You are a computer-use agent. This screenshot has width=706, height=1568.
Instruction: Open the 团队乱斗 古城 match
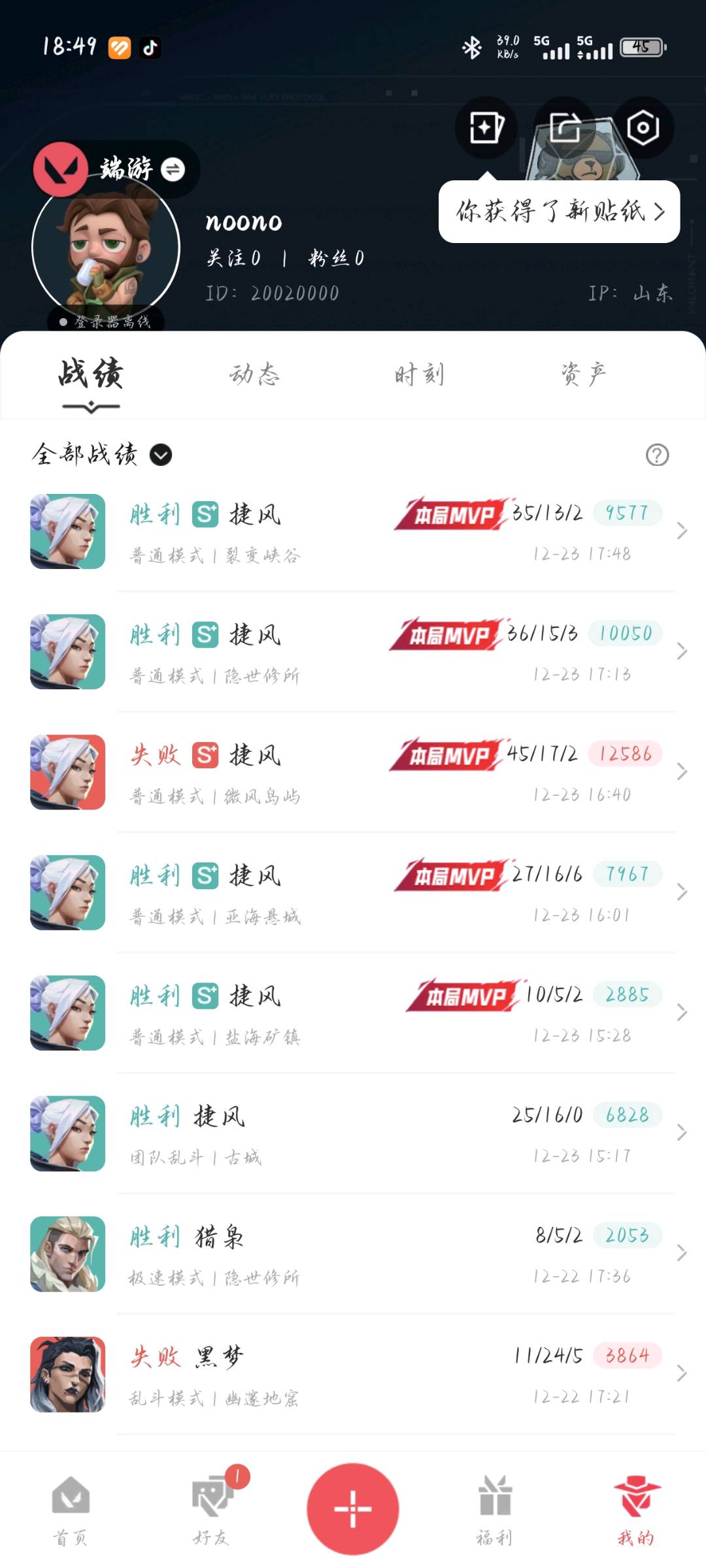pos(353,1134)
